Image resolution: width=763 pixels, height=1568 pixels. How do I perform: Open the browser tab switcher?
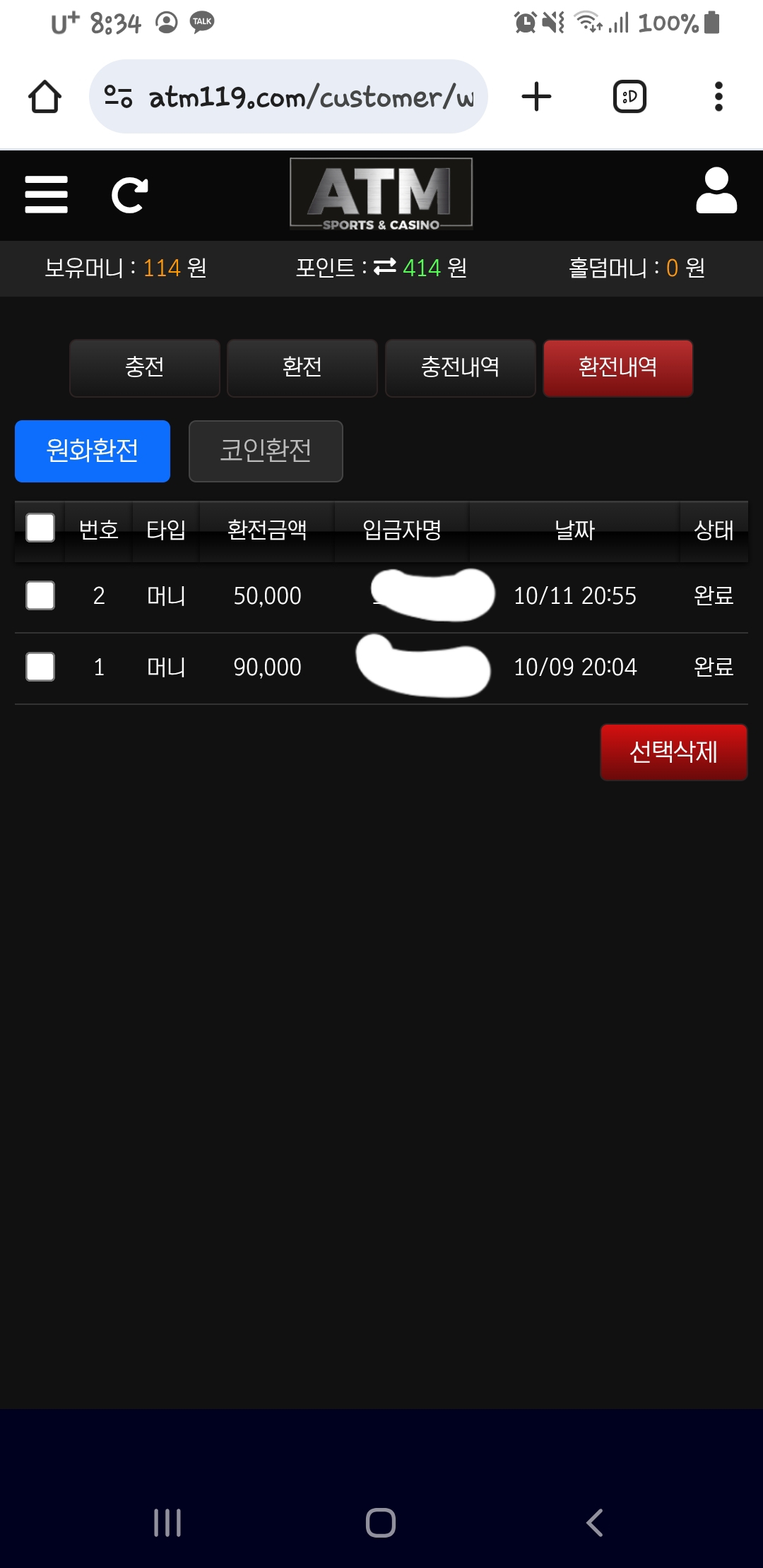629,97
